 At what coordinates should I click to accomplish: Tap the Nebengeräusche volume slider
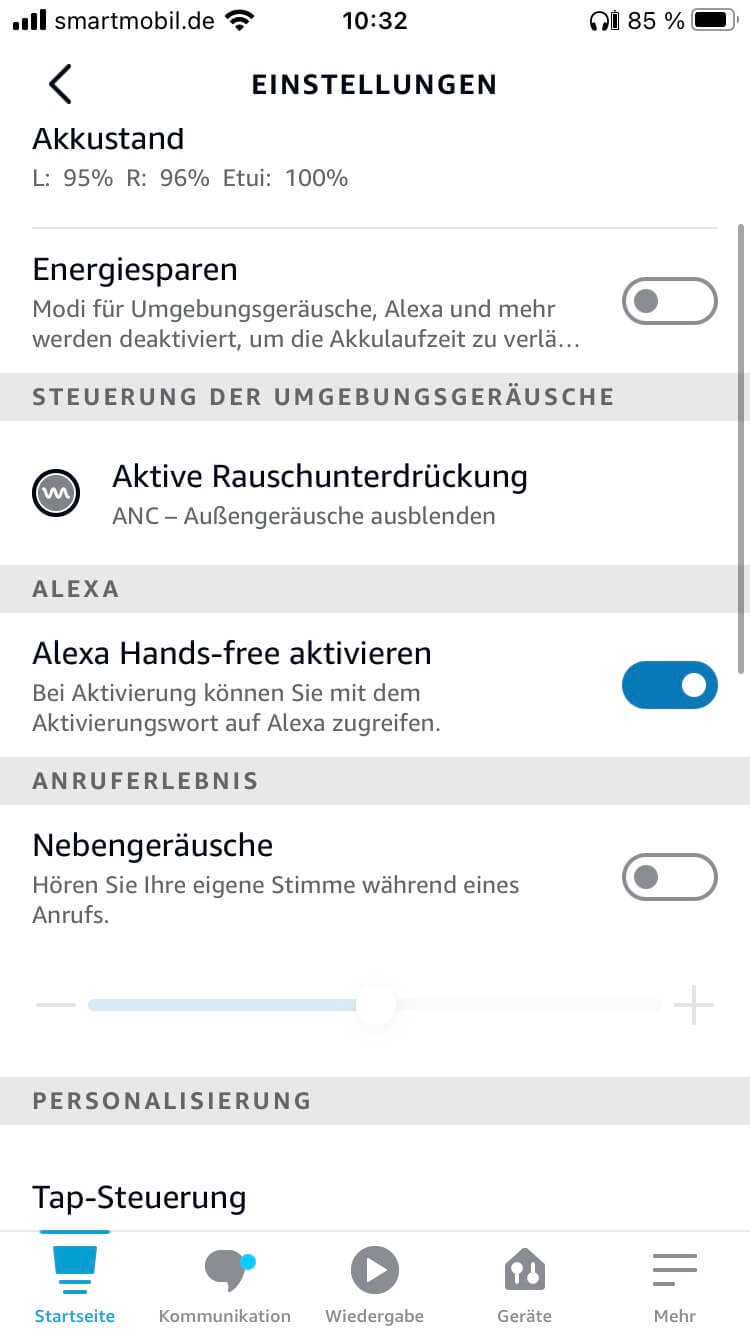pyautogui.click(x=376, y=1005)
